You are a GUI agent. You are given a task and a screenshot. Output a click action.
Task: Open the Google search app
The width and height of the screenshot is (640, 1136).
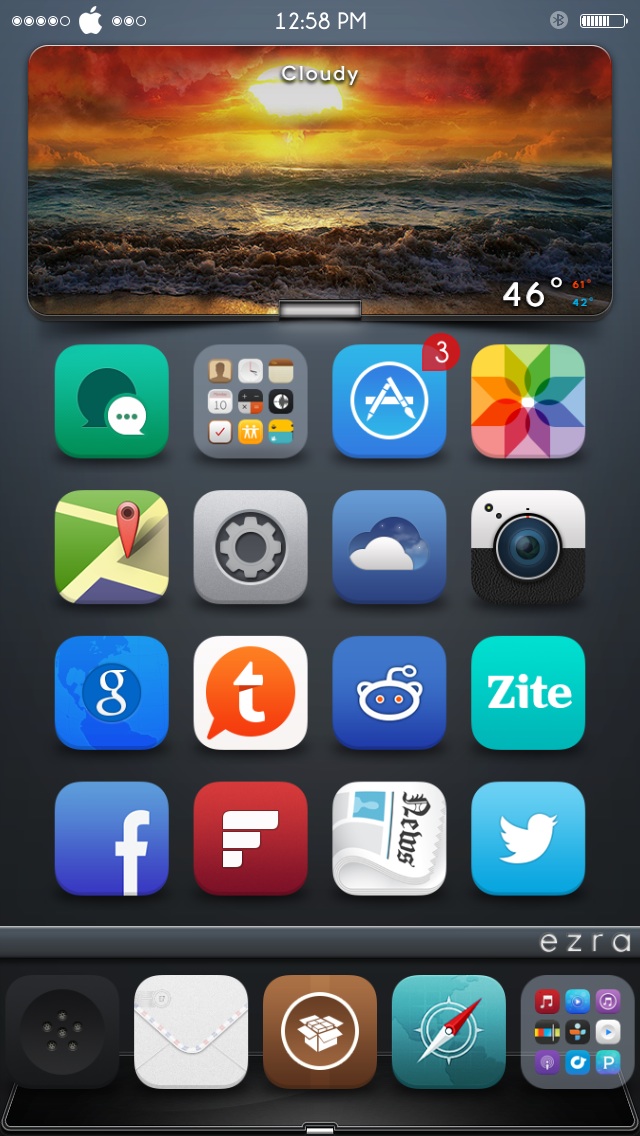(x=112, y=693)
